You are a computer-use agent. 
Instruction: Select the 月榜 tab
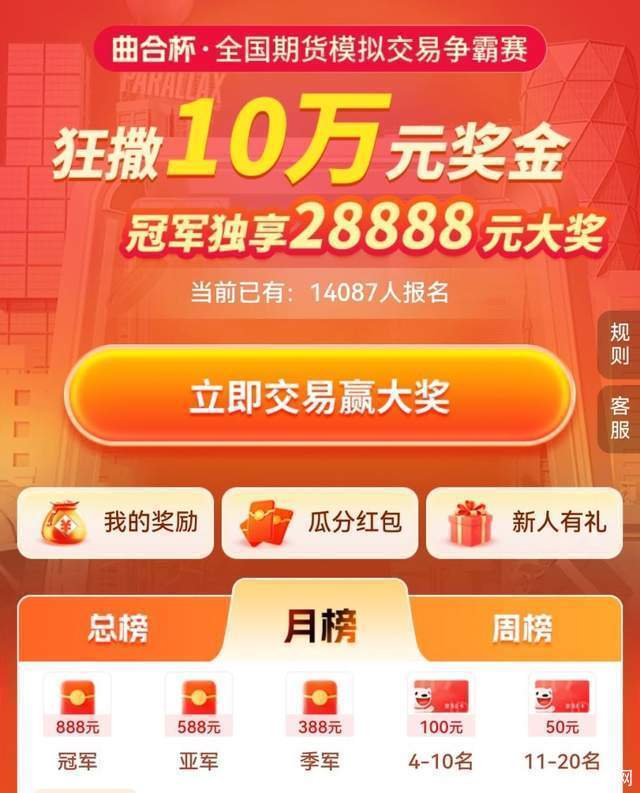coord(320,627)
